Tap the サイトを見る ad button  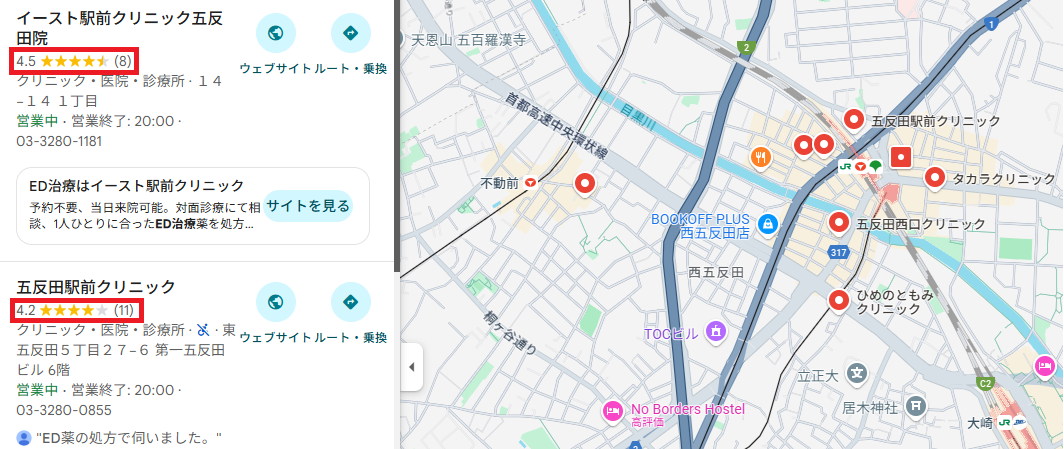308,206
